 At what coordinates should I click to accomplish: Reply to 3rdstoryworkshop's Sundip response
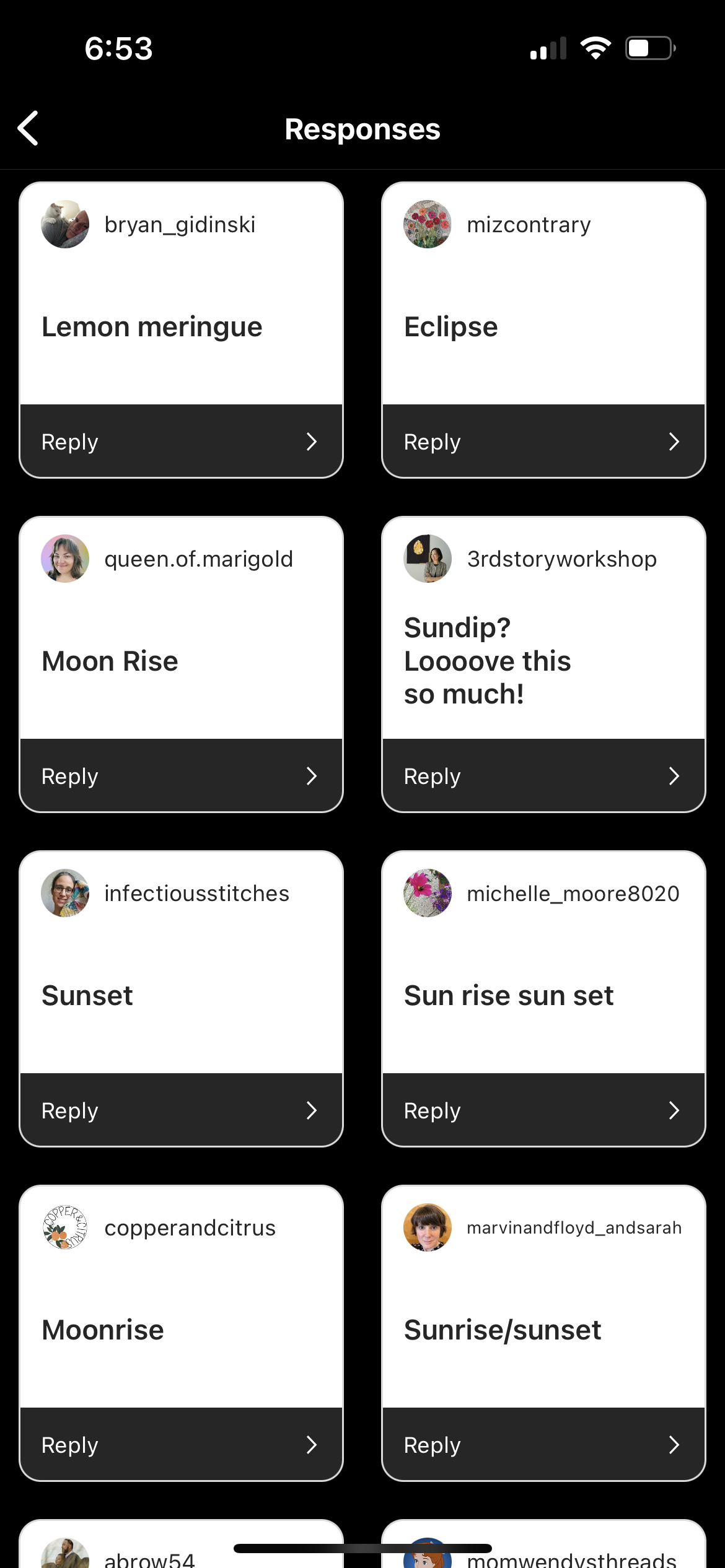543,776
